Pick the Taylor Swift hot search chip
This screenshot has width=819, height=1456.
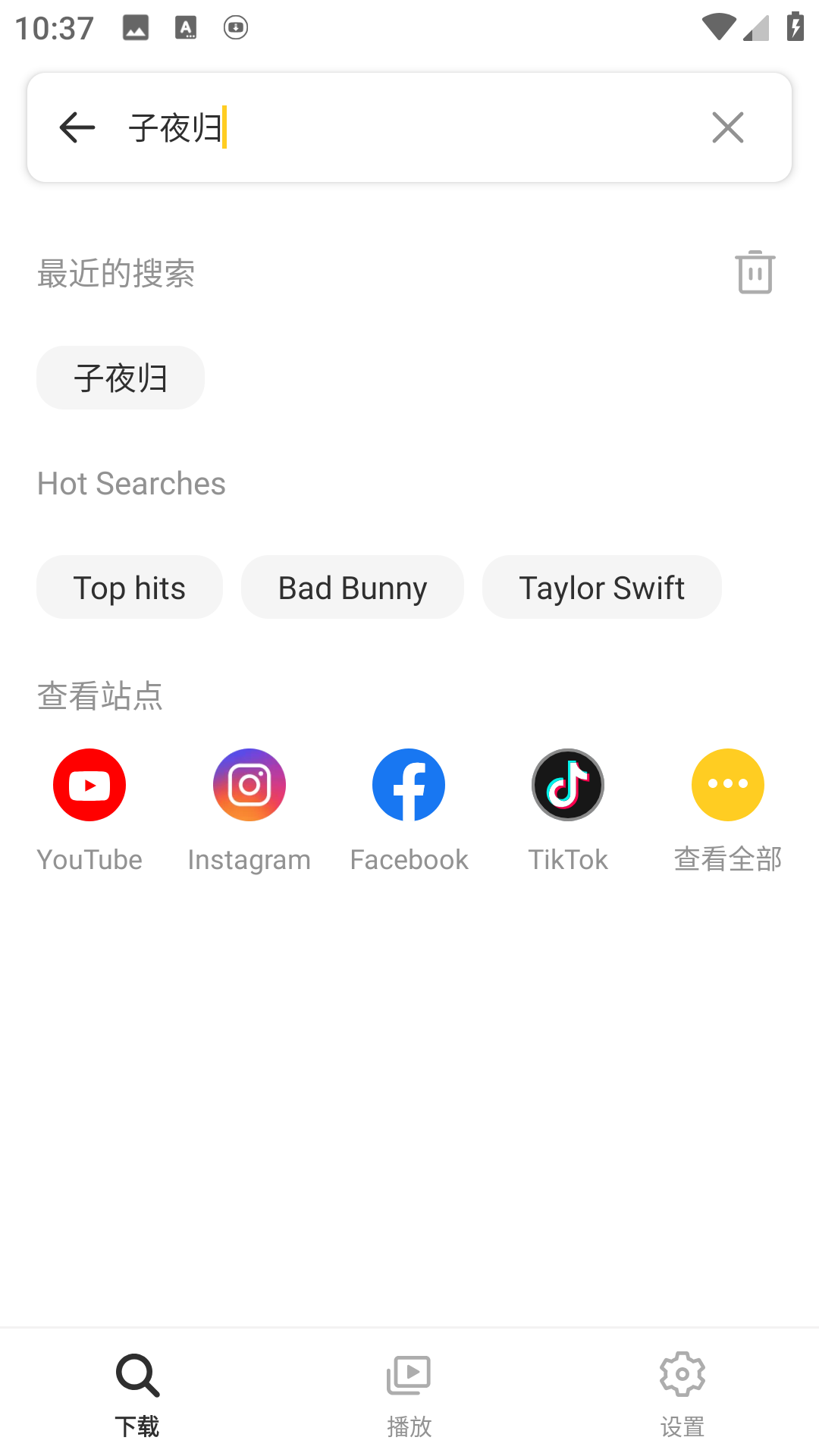(601, 588)
